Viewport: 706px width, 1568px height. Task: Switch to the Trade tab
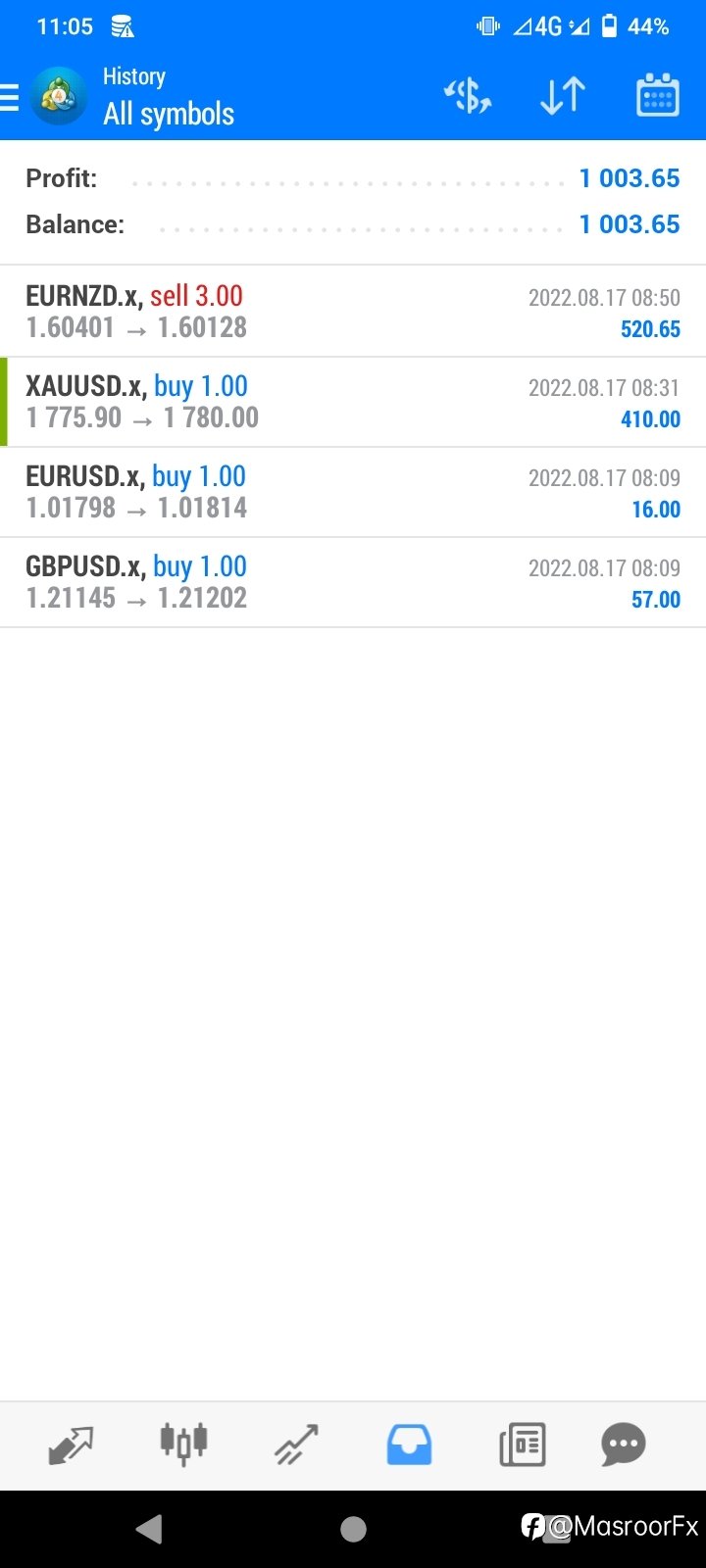point(296,1445)
